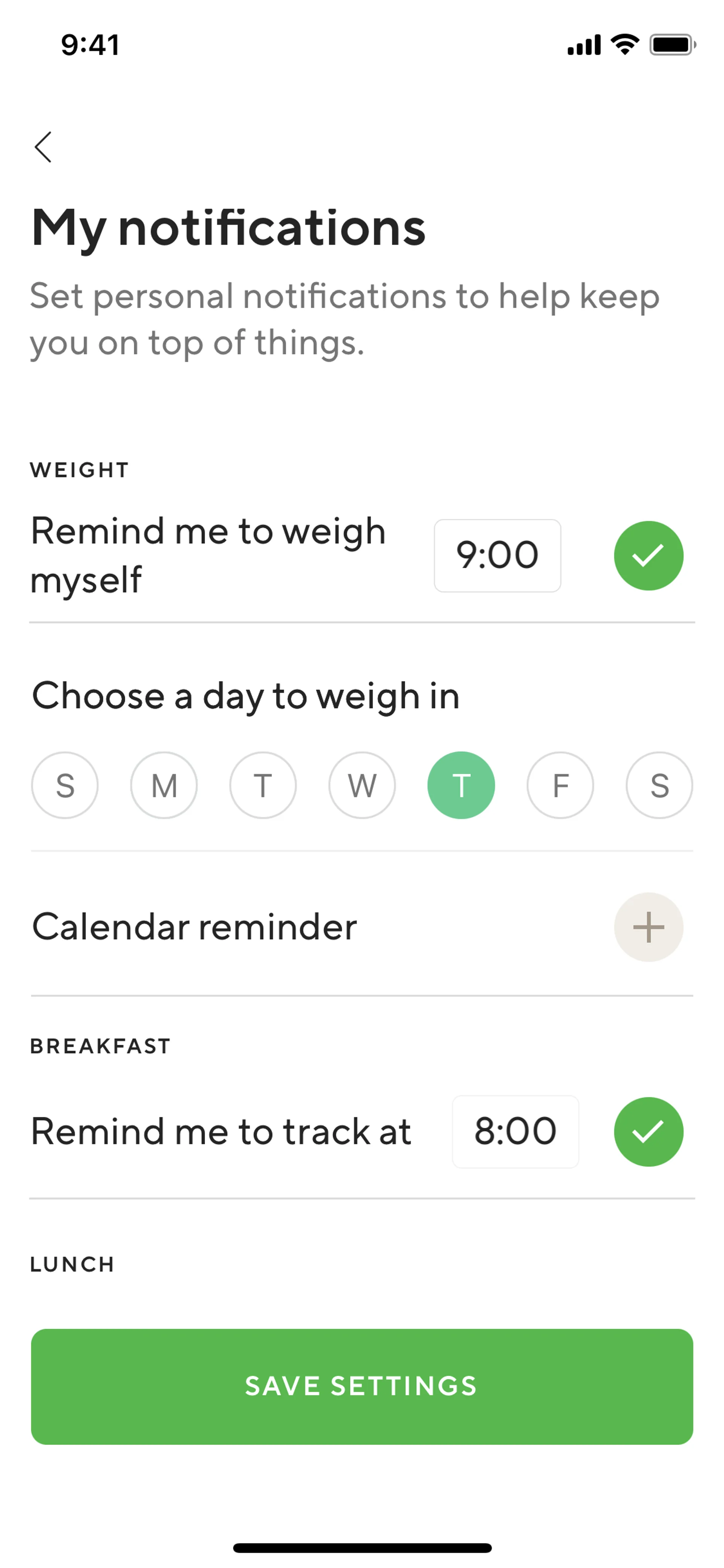
Task: Change the 9:00 weigh-in reminder time
Action: coord(497,555)
